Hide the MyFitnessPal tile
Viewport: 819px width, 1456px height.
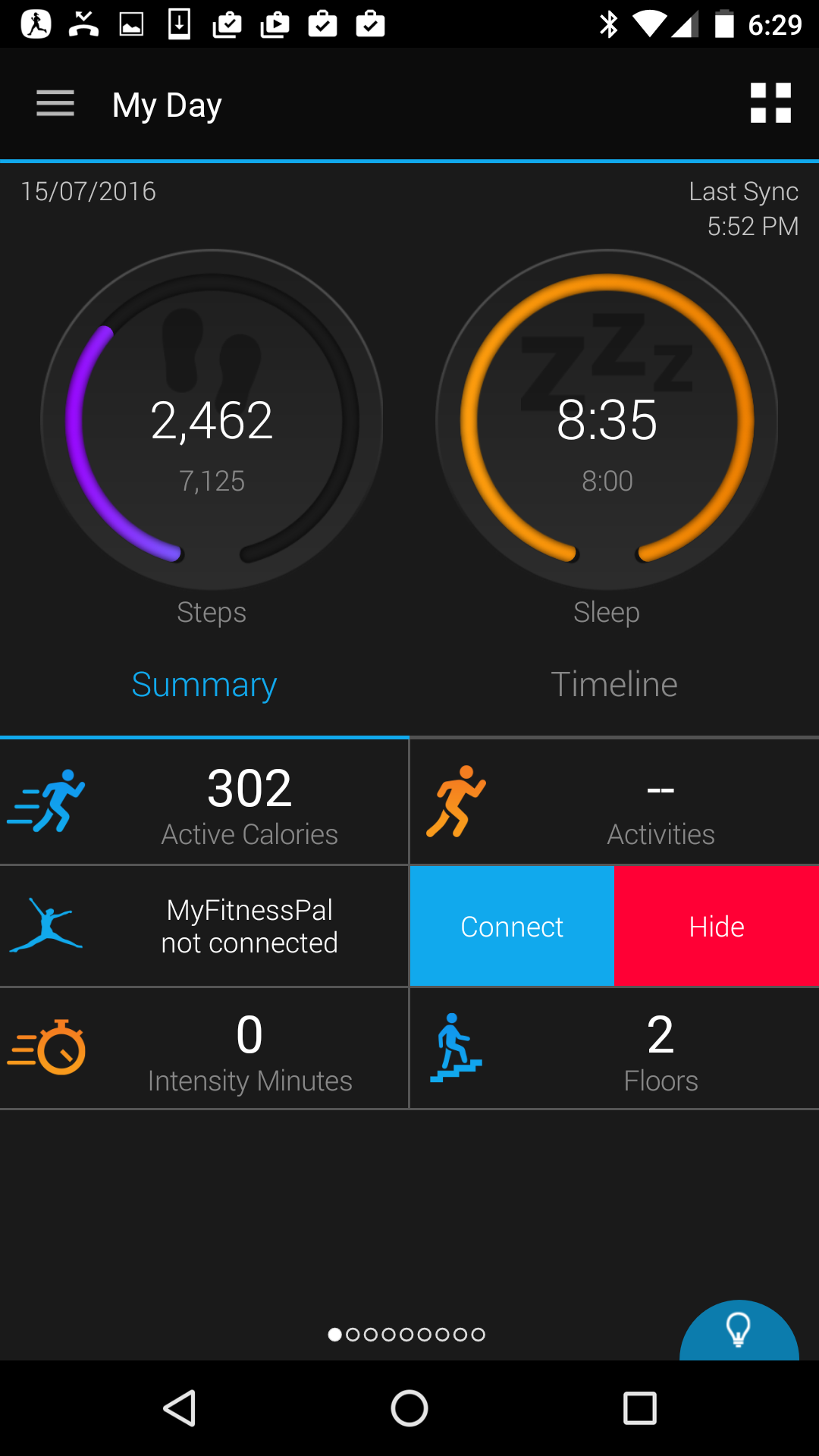point(717,927)
